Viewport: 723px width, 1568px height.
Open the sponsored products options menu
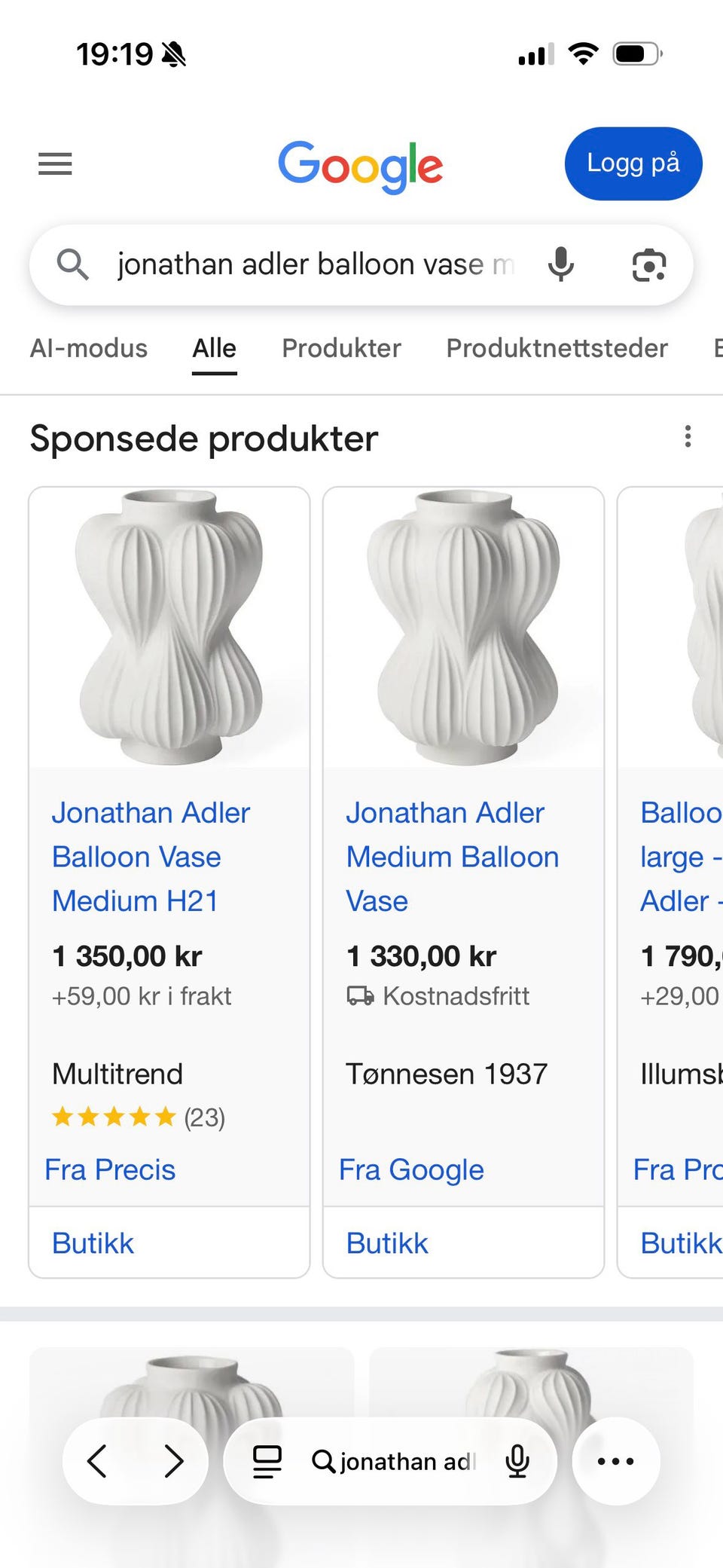point(688,437)
